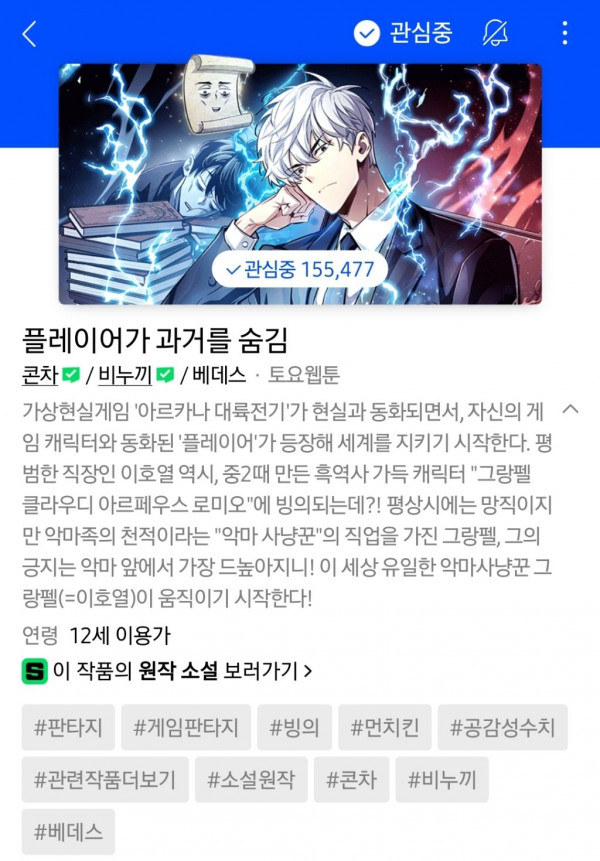600x861 pixels.
Task: Choose the #빙의 tag chip
Action: [x=295, y=728]
